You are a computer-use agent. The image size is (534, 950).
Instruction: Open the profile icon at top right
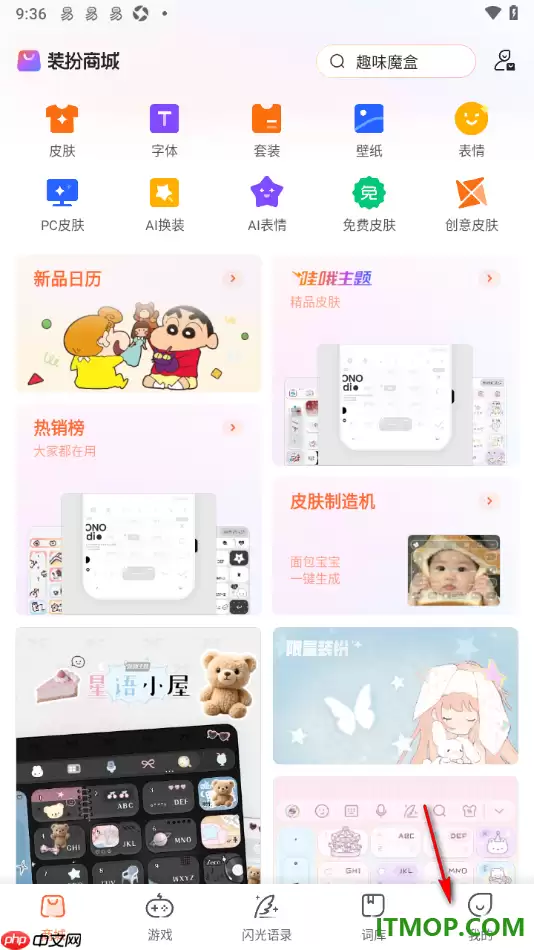[x=504, y=61]
